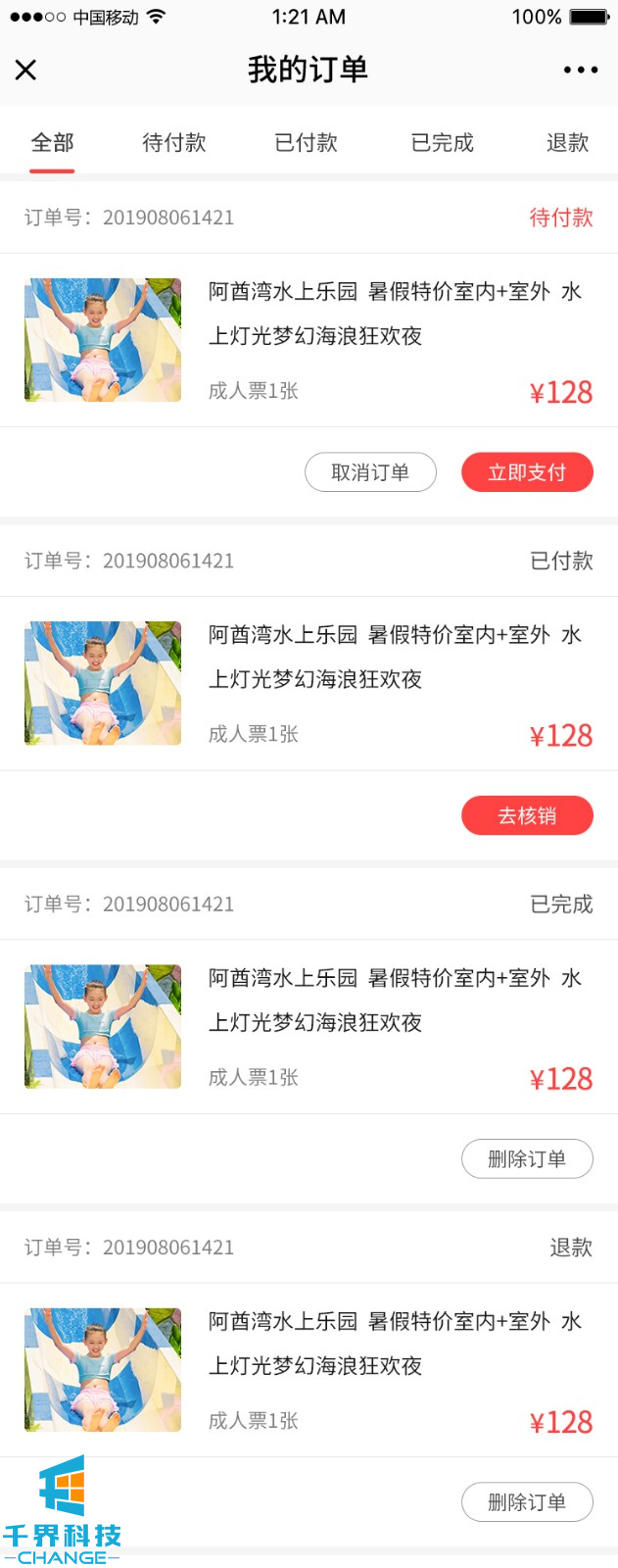Open the 待付款 order's product card

pos(309,340)
